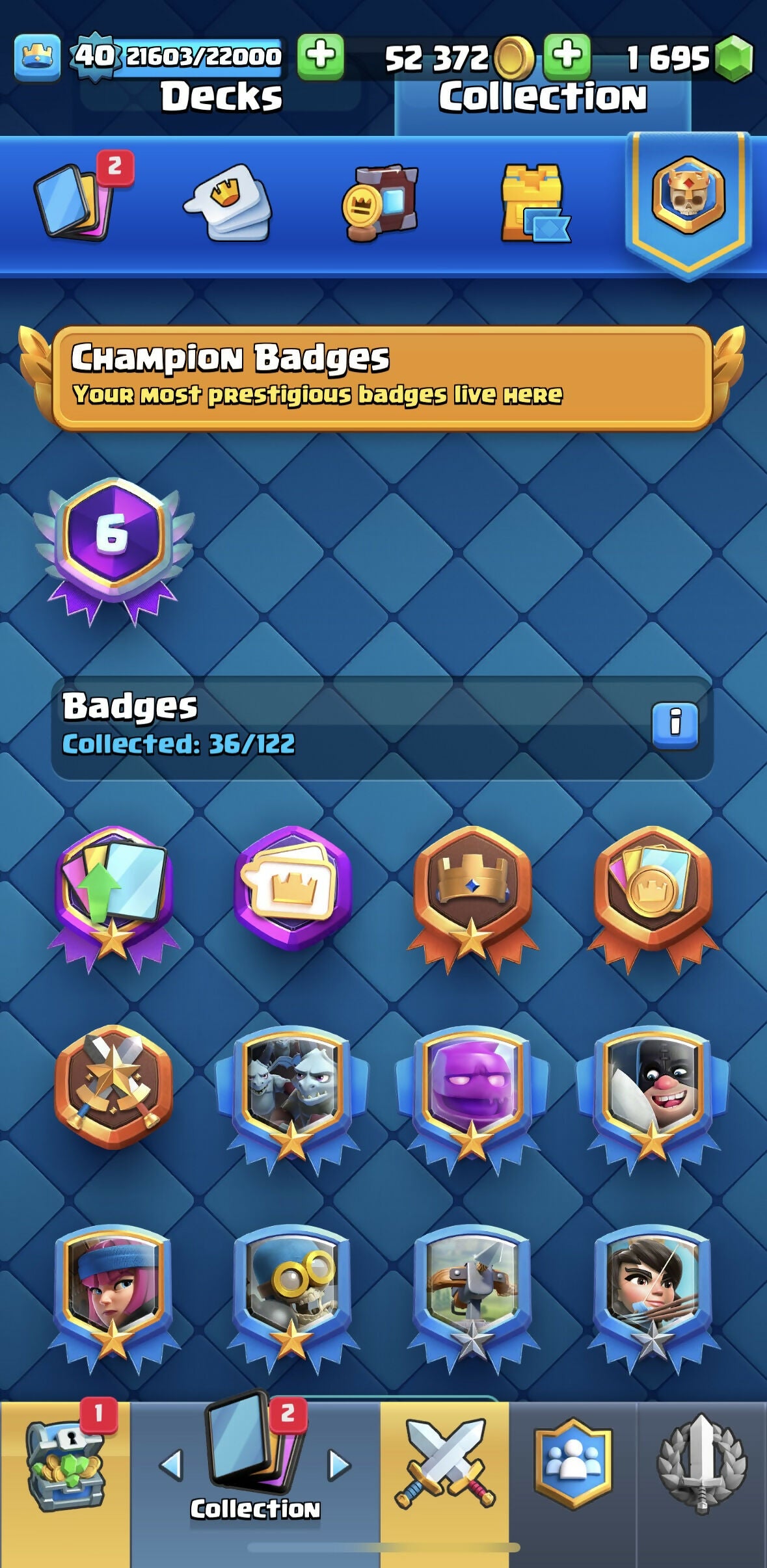Open the Decks section
Screen dimensions: 767x1568
point(221,96)
